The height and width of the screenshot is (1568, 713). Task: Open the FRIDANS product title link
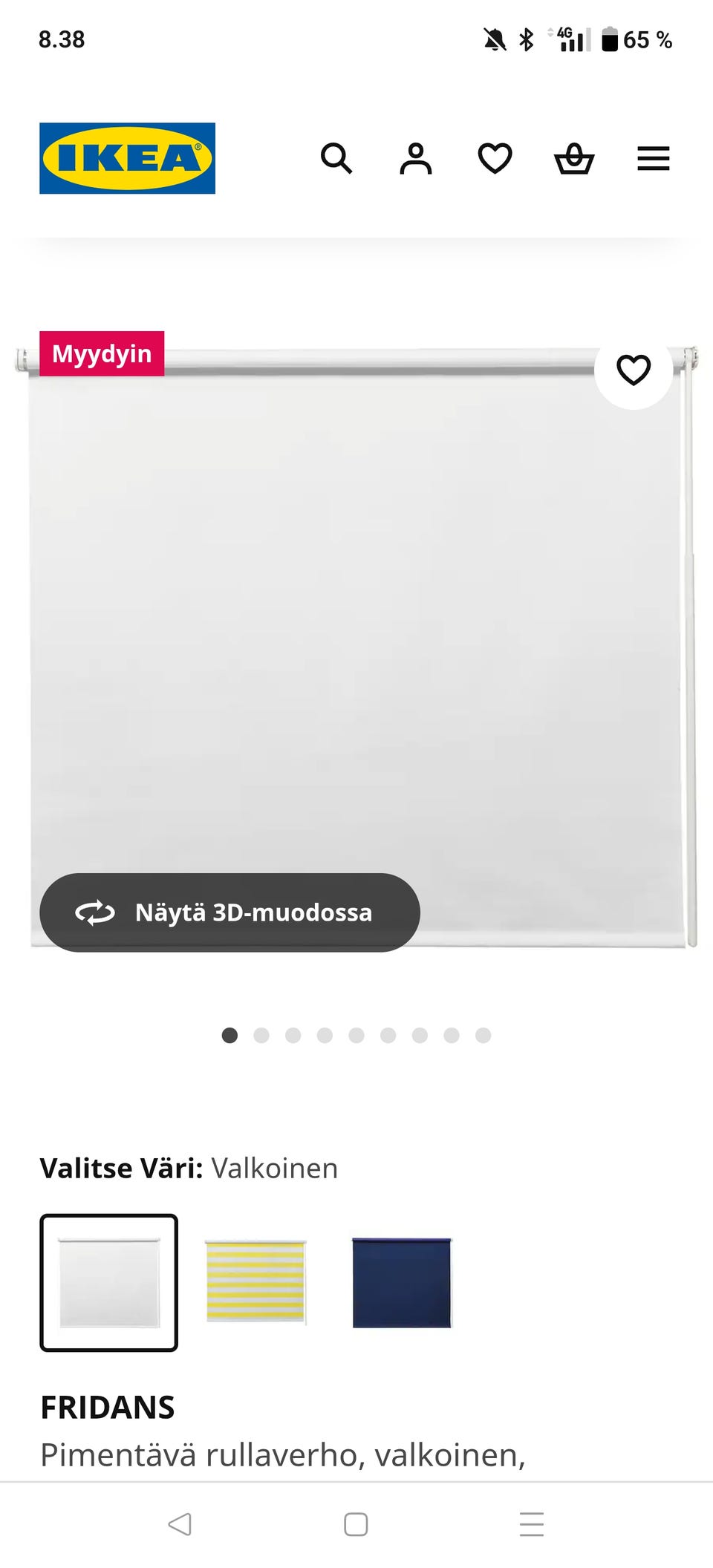tap(108, 1405)
